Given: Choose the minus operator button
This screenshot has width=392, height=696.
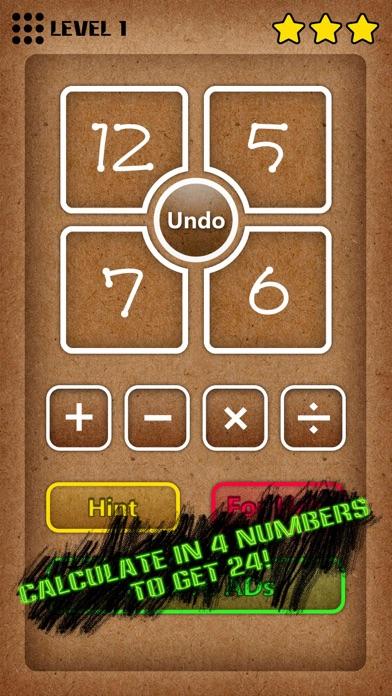Looking at the screenshot, I should tap(157, 418).
